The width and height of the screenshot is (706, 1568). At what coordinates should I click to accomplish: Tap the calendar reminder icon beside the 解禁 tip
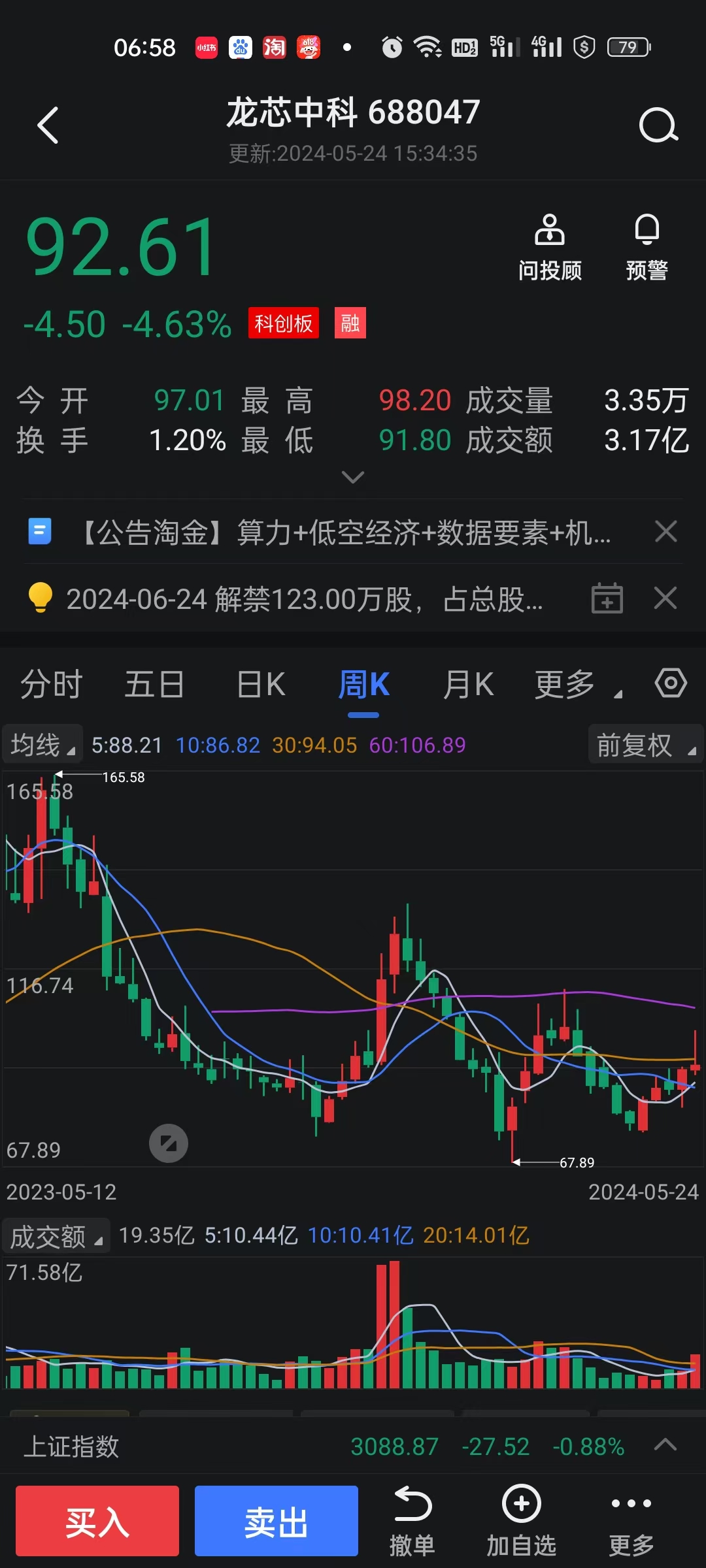pyautogui.click(x=607, y=598)
